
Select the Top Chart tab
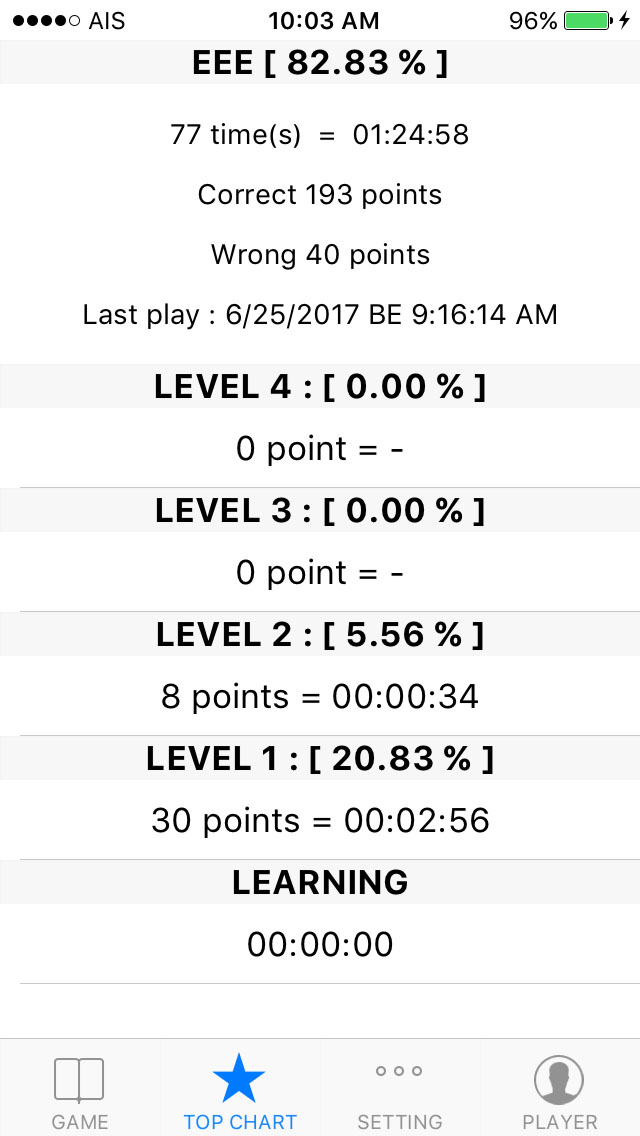[240, 1089]
